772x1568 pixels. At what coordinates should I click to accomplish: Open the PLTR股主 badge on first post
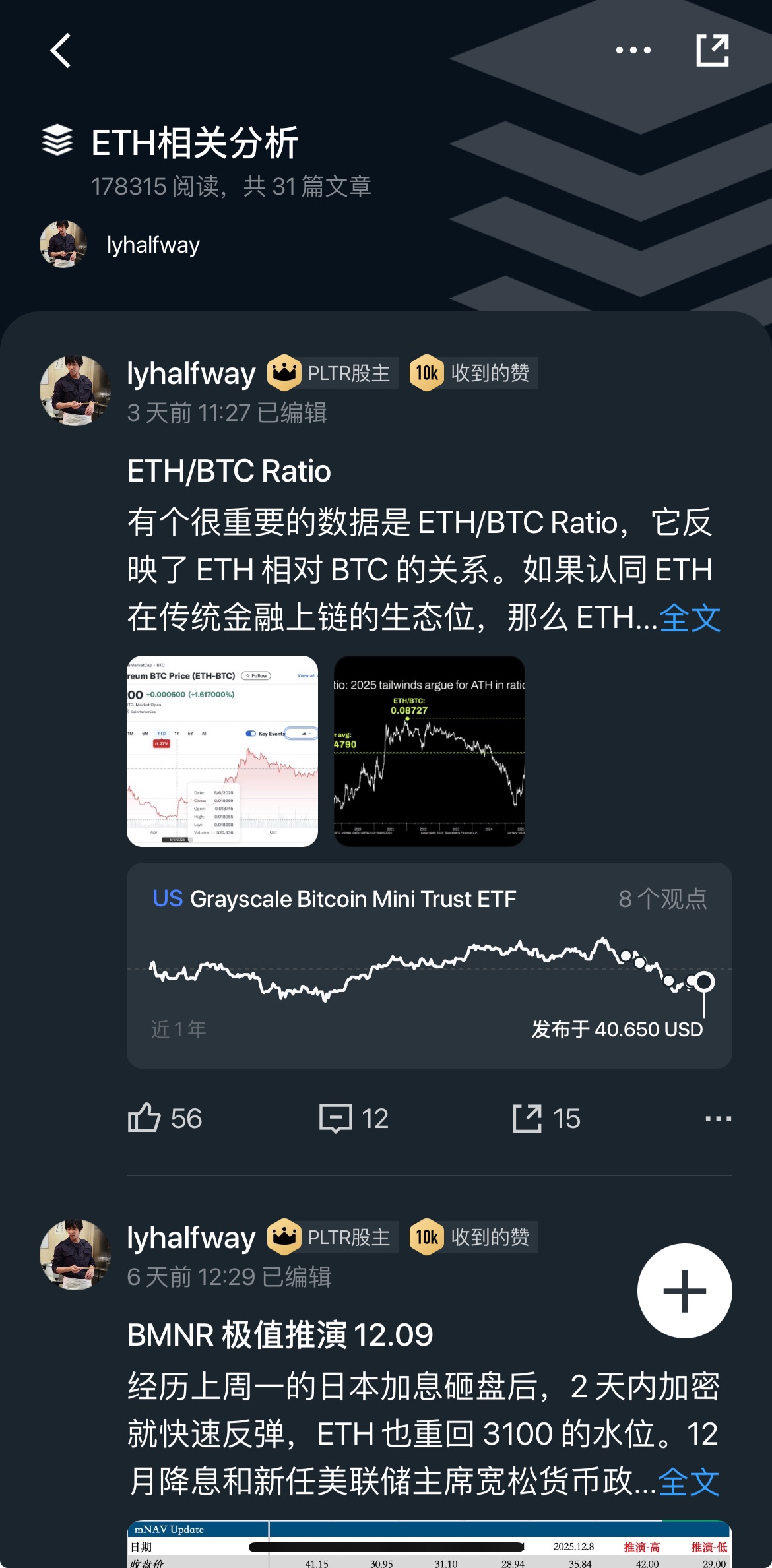333,373
